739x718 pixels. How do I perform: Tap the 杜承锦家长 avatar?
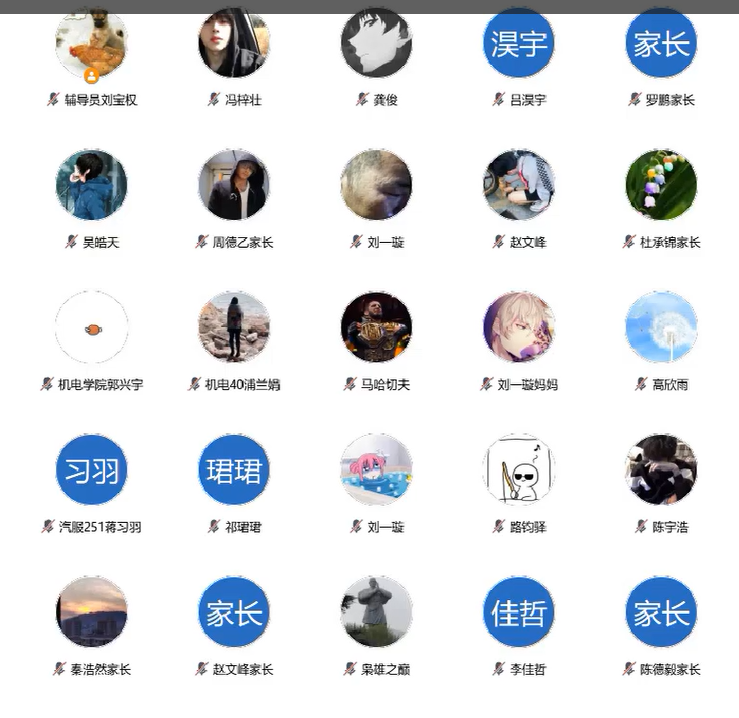661,185
